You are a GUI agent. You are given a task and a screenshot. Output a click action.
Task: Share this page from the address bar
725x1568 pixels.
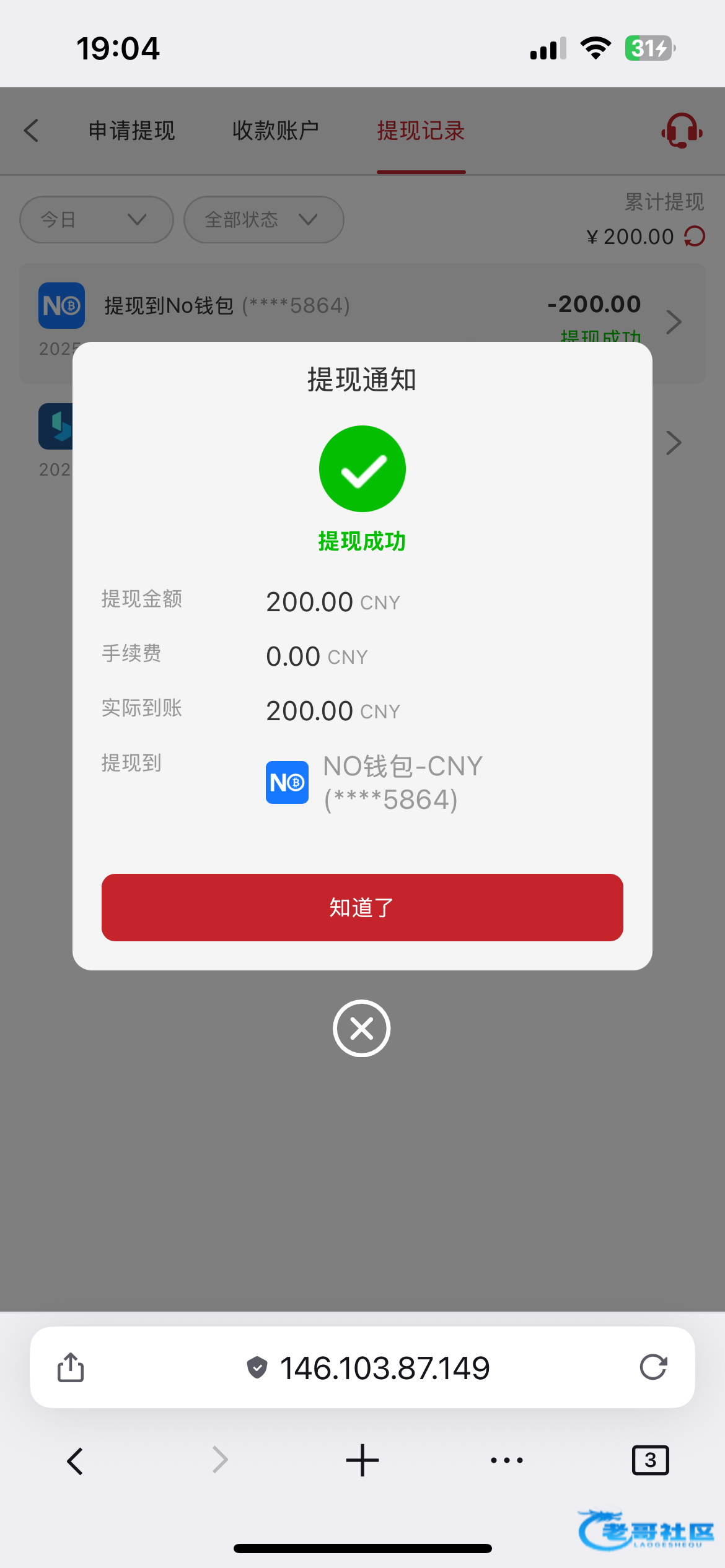click(71, 1367)
